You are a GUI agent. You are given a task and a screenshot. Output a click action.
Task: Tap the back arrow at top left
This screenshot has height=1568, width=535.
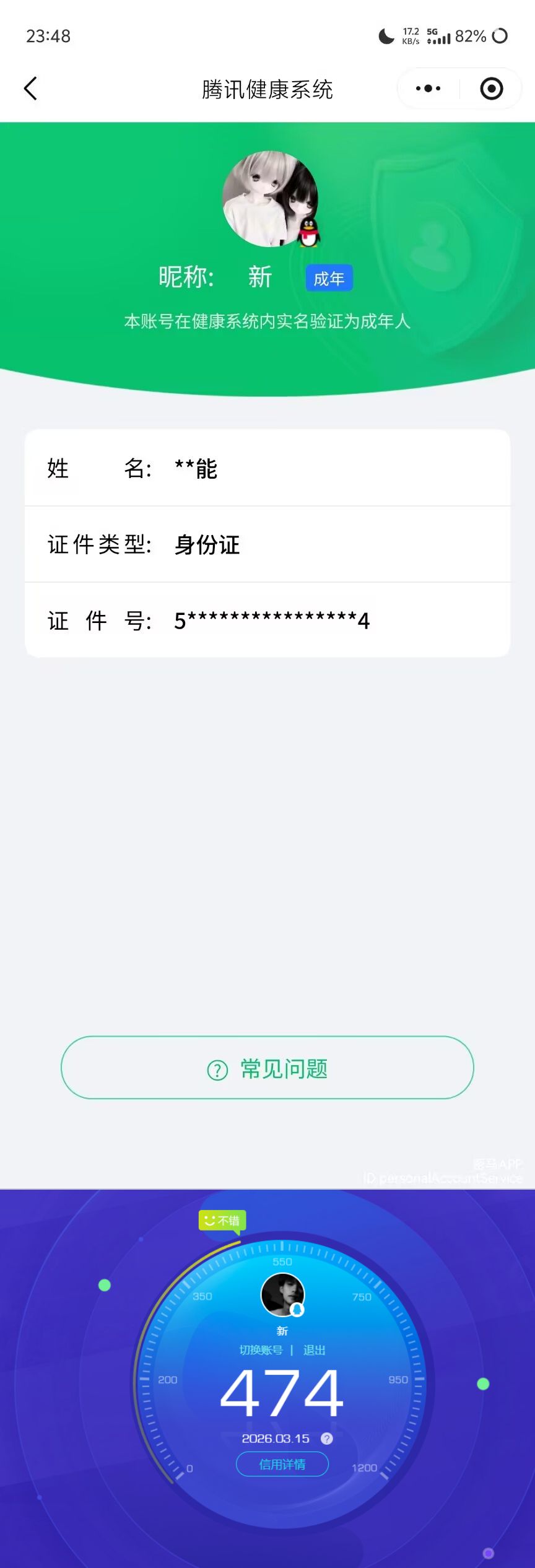pyautogui.click(x=31, y=88)
